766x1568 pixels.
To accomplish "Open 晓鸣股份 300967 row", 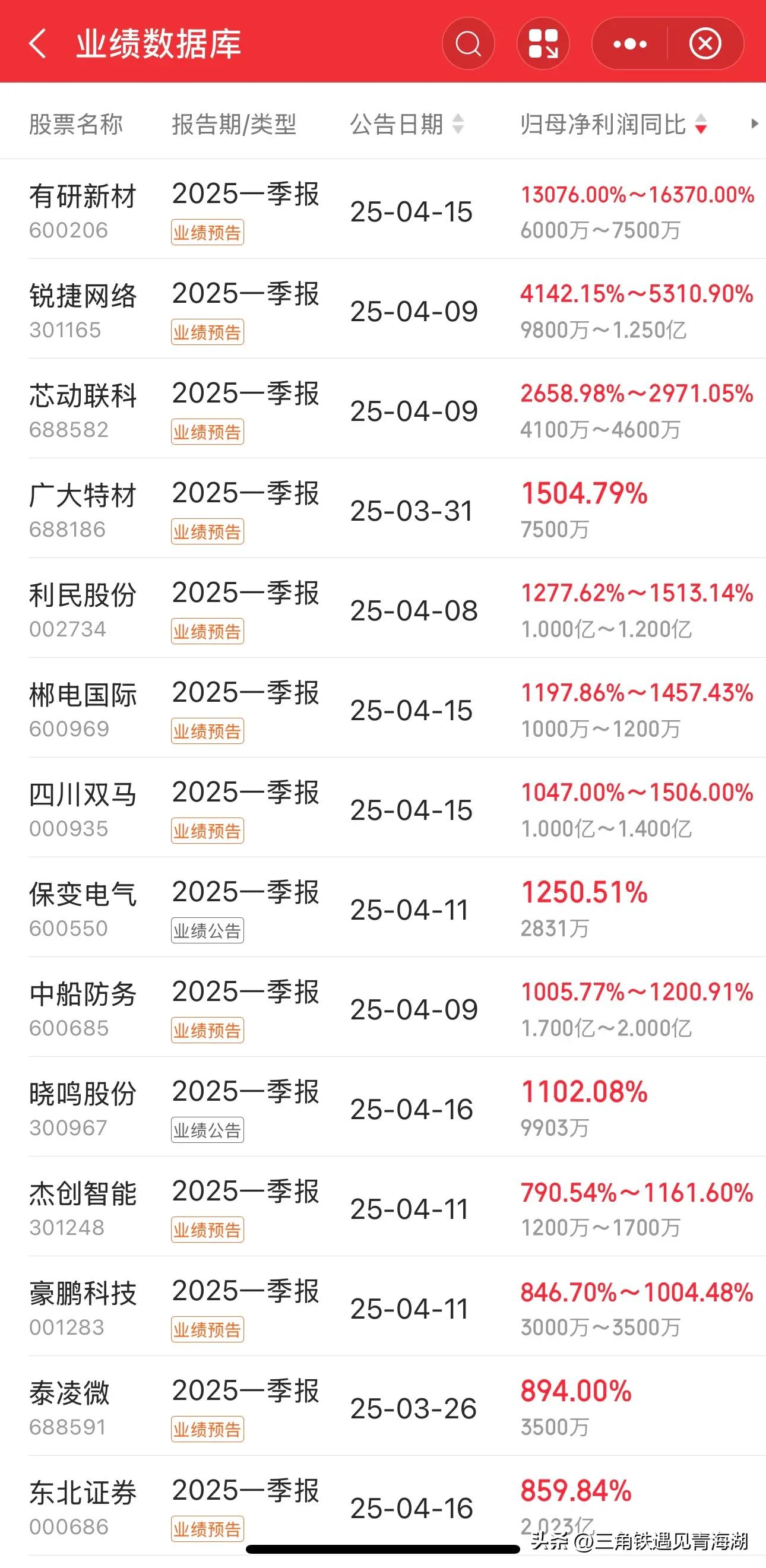I will click(x=383, y=1107).
